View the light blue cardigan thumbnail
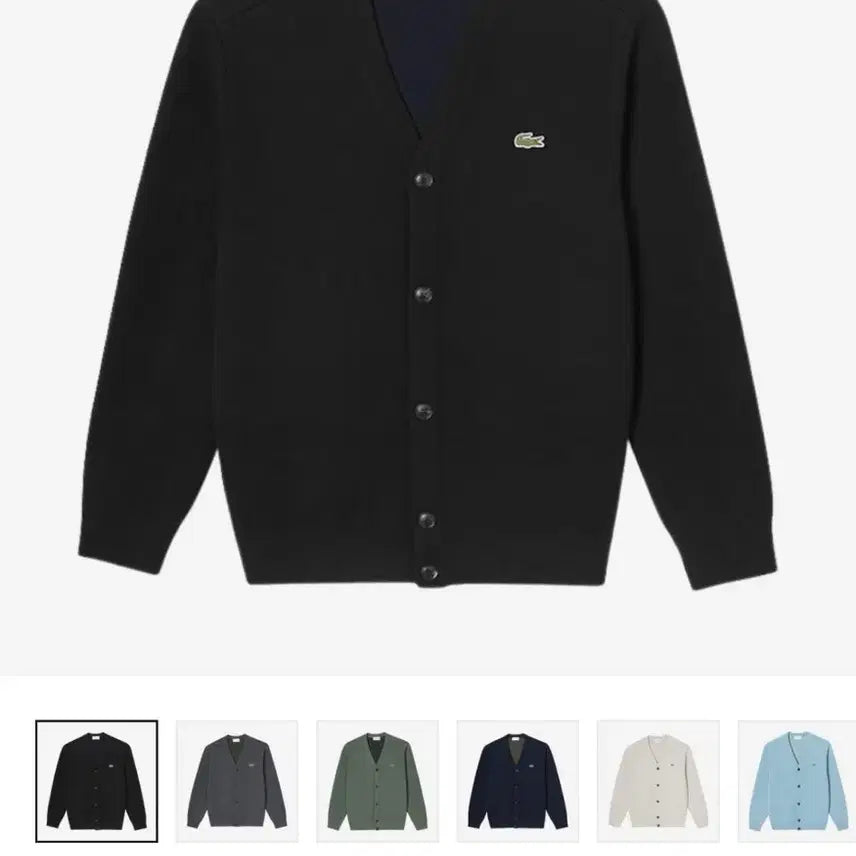Screen dimensions: 856x856 pyautogui.click(x=797, y=781)
